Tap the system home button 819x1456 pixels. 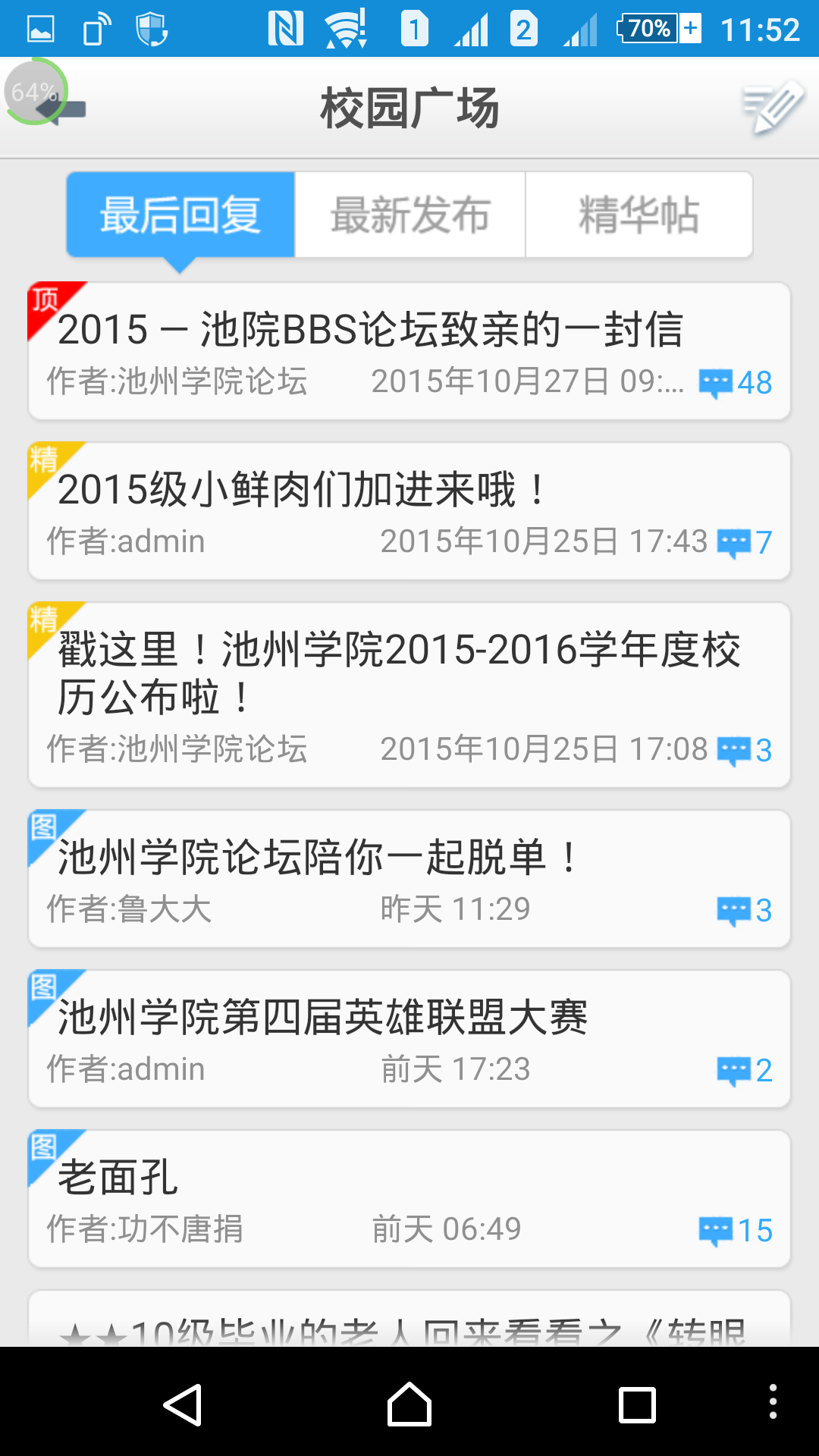[409, 1404]
